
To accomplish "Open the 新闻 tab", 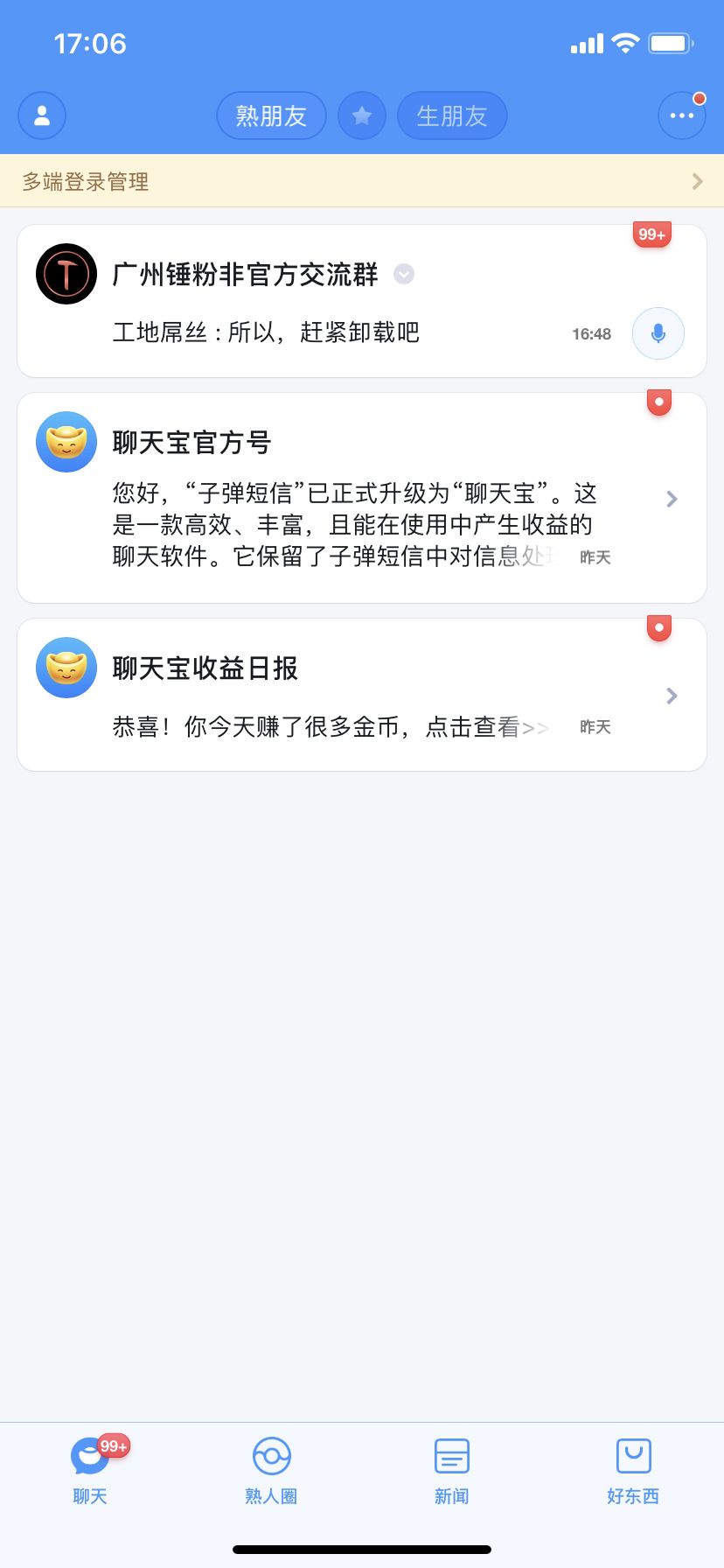I will (x=452, y=1470).
